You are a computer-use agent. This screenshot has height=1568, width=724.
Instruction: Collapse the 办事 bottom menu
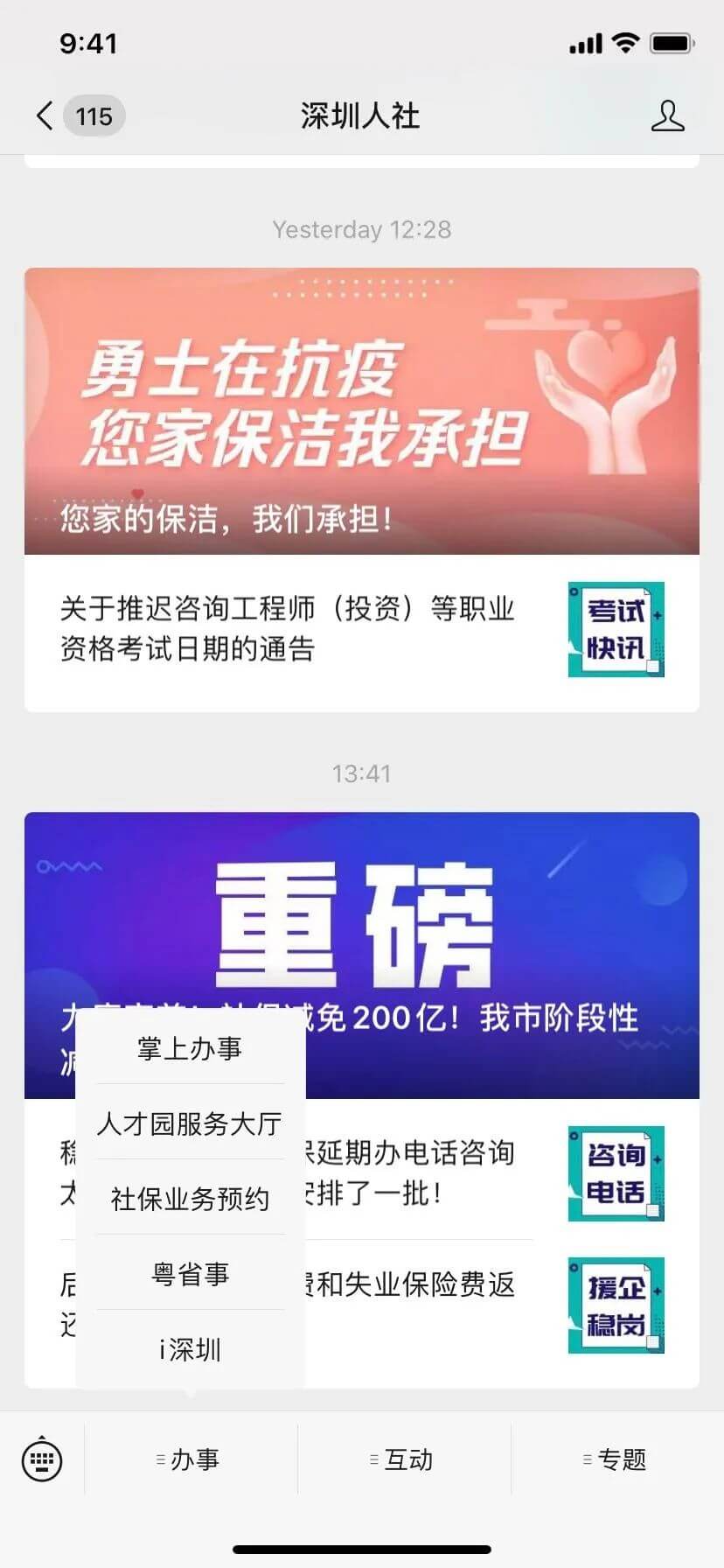coord(190,1459)
